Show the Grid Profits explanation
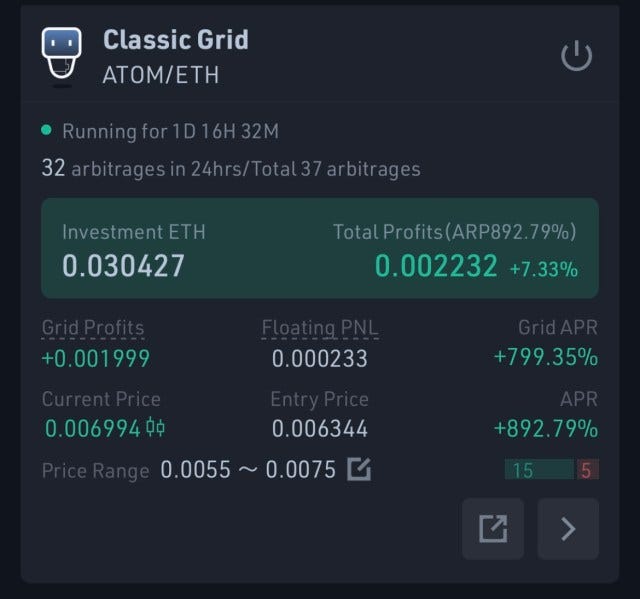This screenshot has height=599, width=640. [x=93, y=328]
